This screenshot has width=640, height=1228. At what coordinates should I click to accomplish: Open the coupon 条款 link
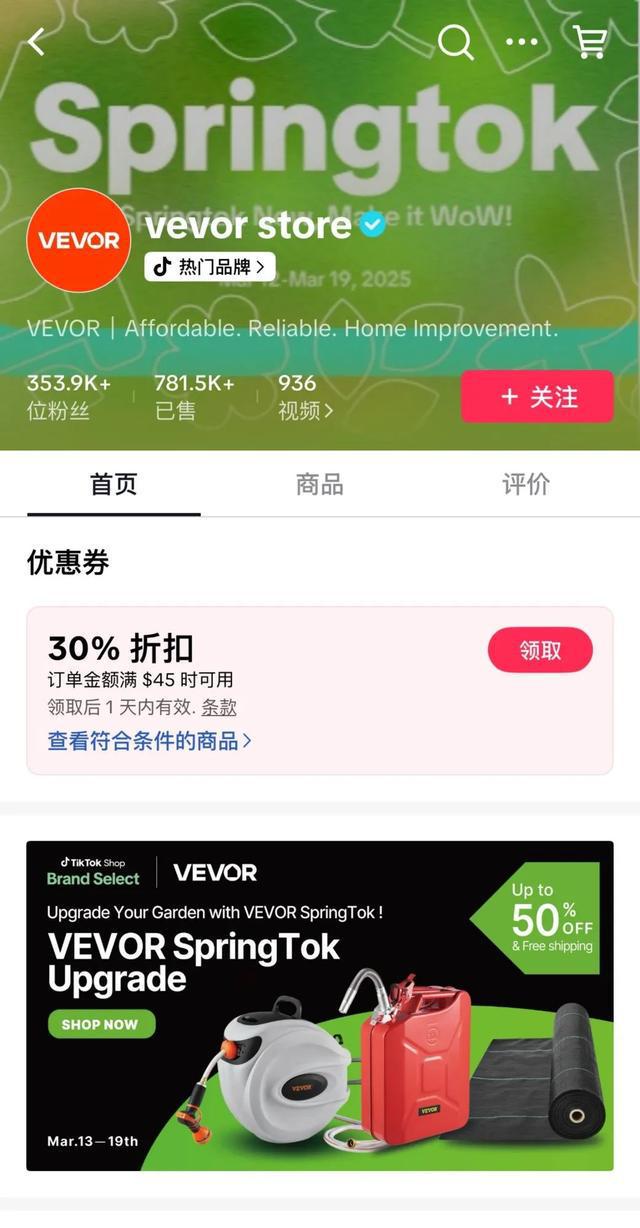click(x=219, y=707)
